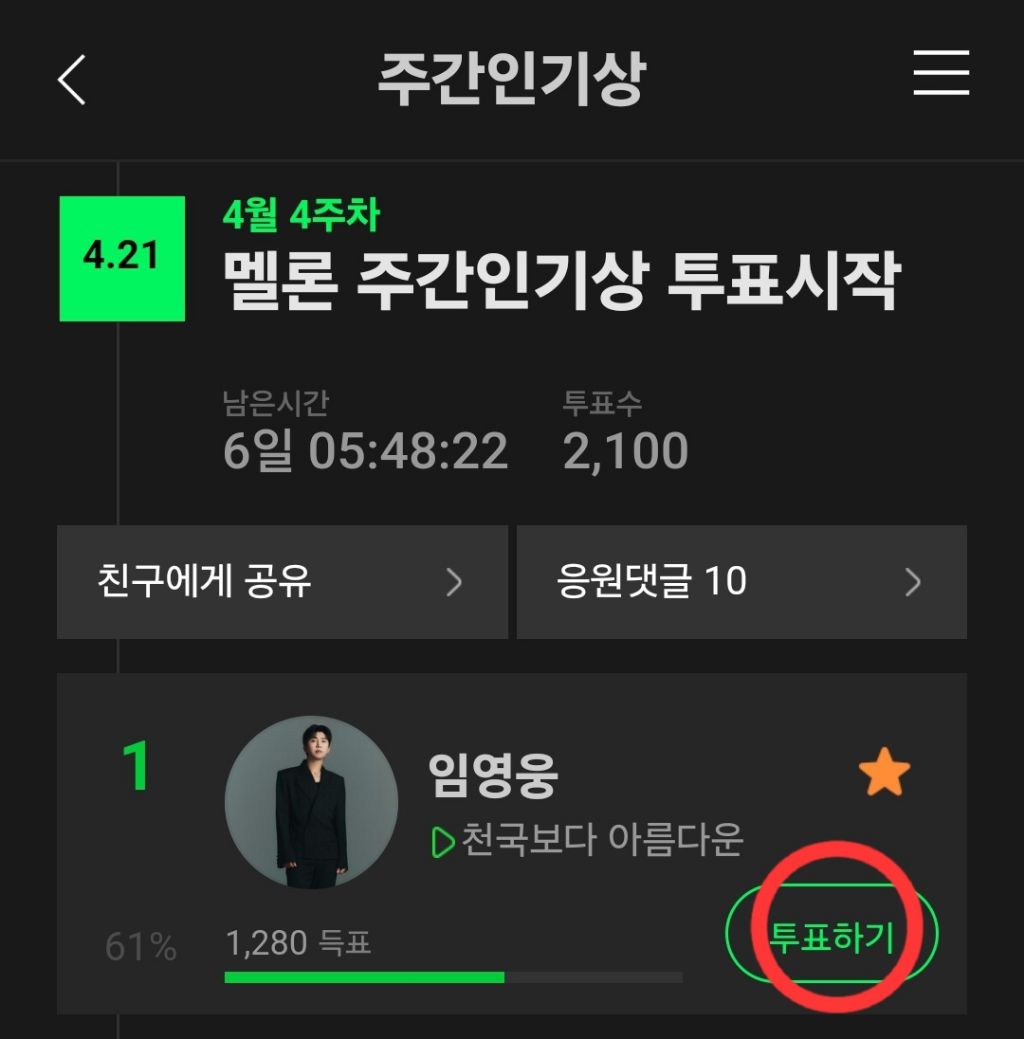Open 응원댓글 10 cheer comments
The width and height of the screenshot is (1024, 1039).
tap(741, 582)
